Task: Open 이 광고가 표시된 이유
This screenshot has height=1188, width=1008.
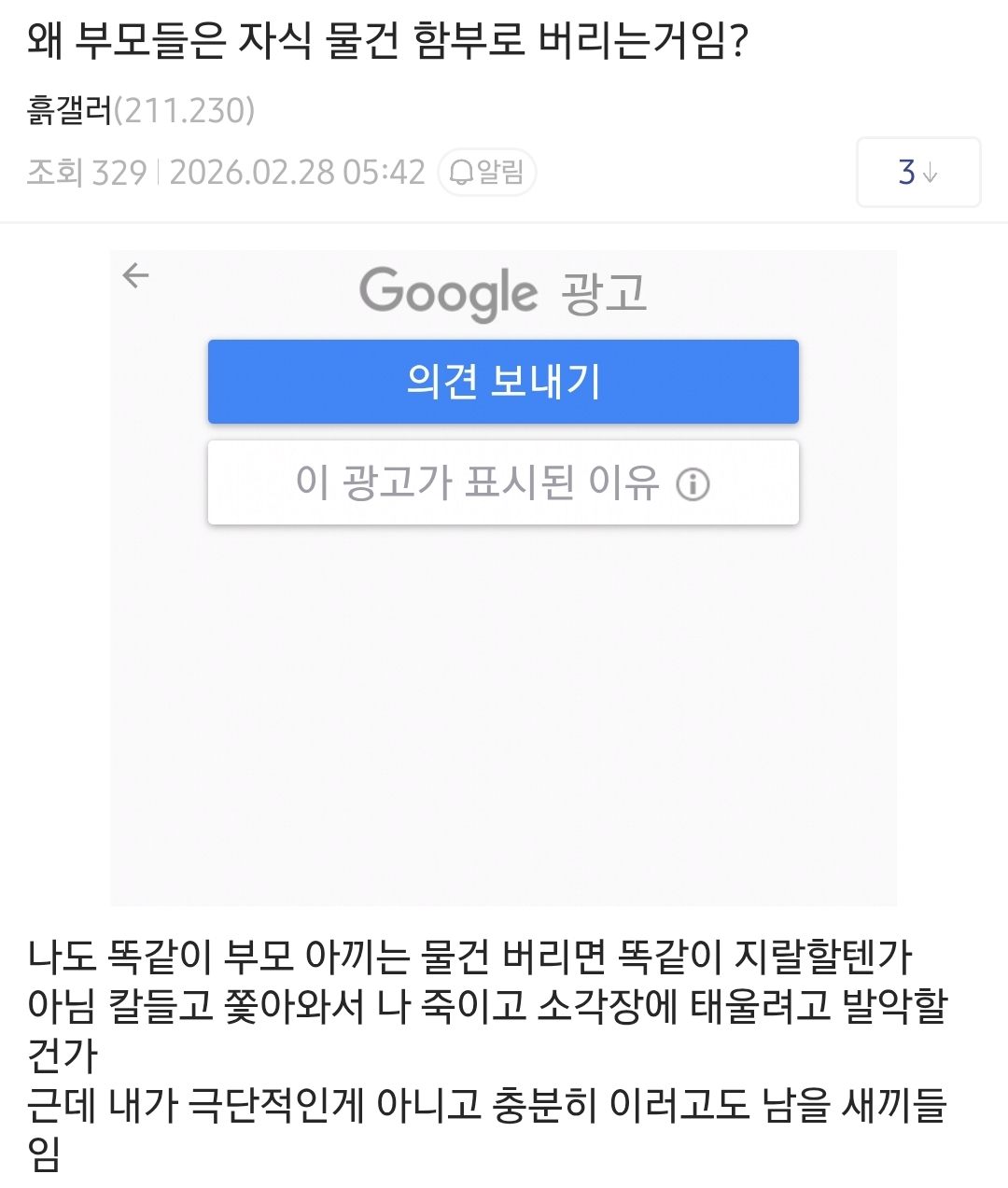Action: 503,482
